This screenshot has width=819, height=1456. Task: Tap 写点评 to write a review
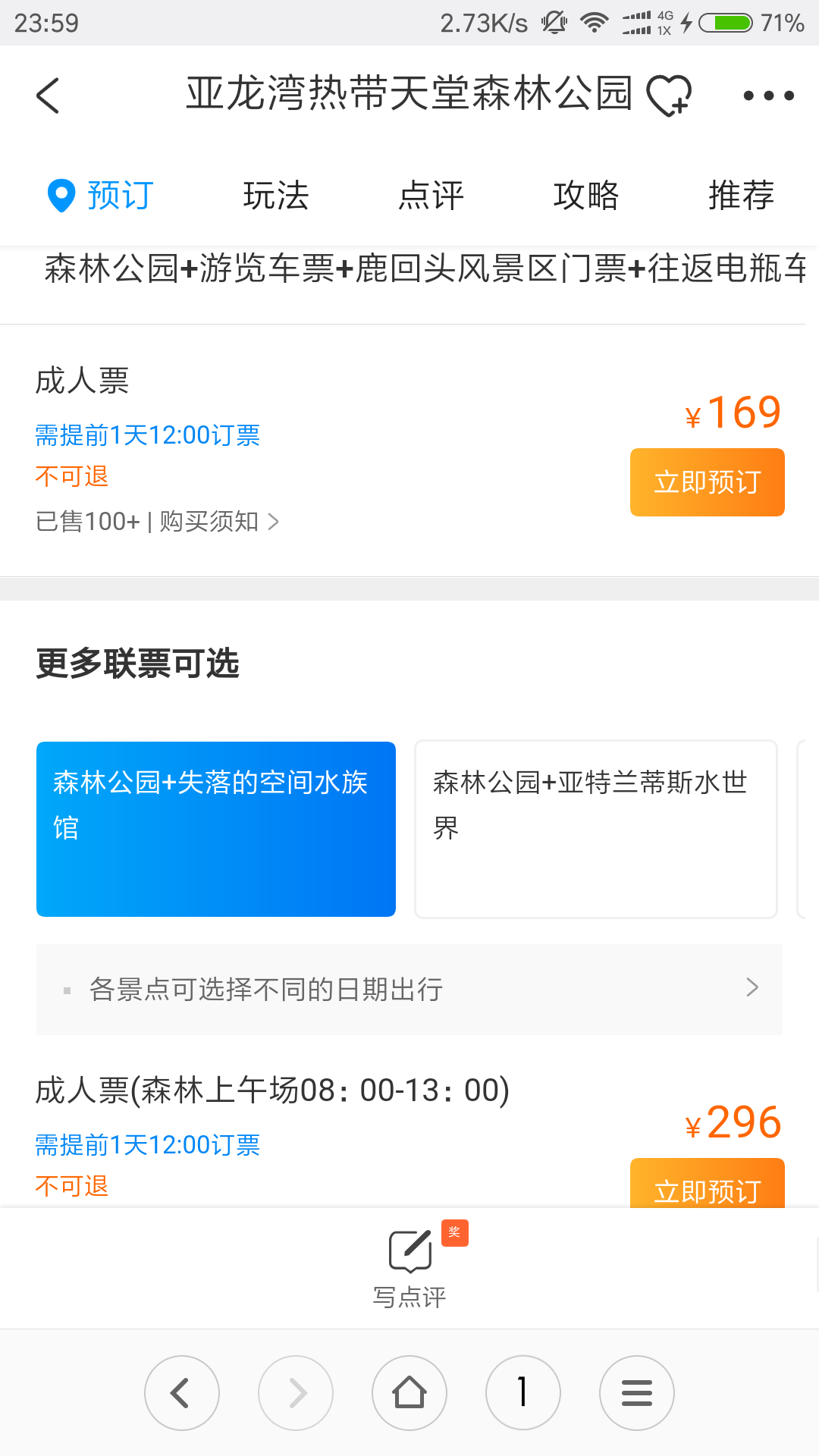(x=409, y=1268)
